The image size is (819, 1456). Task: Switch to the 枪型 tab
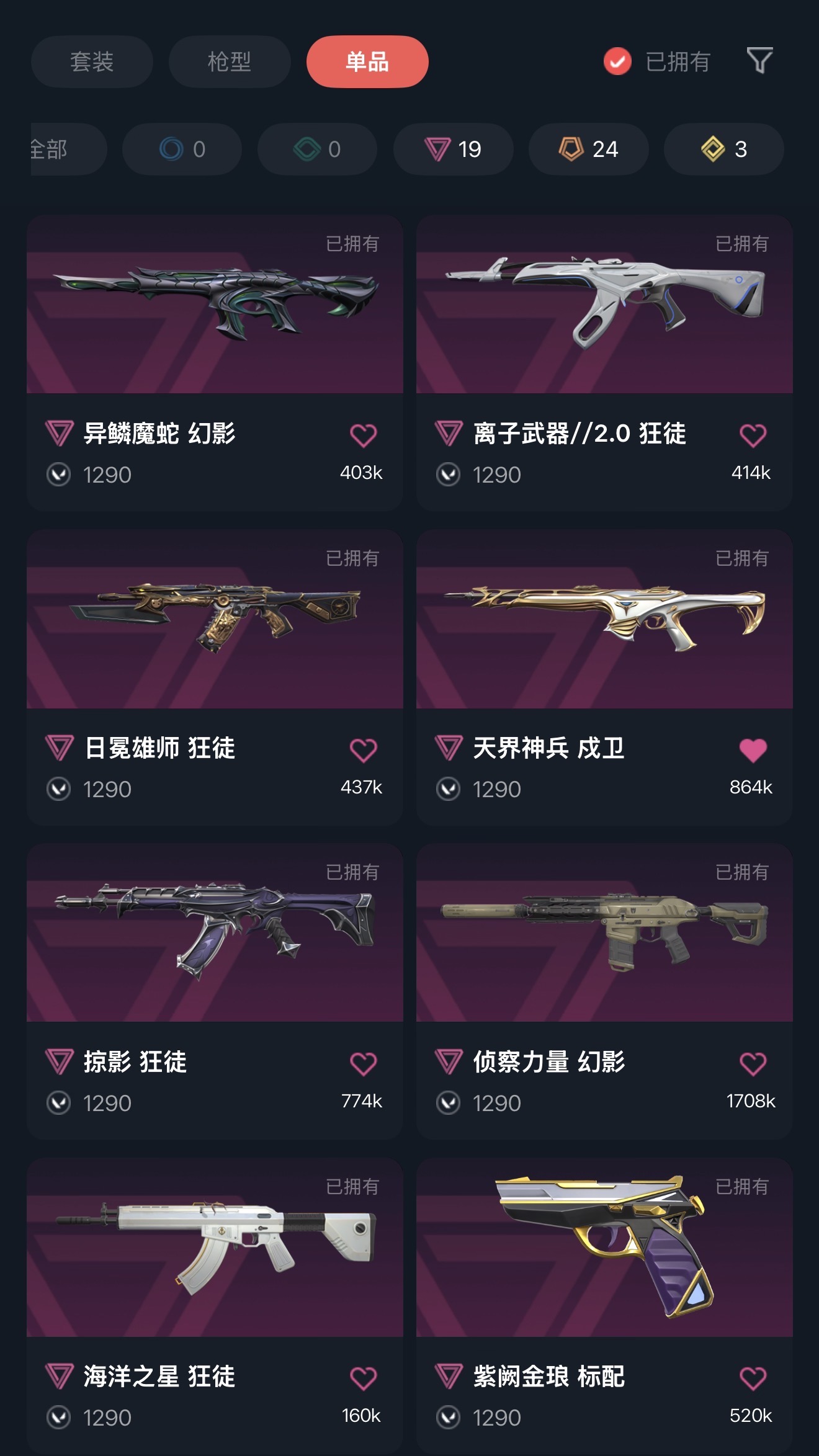click(x=230, y=62)
